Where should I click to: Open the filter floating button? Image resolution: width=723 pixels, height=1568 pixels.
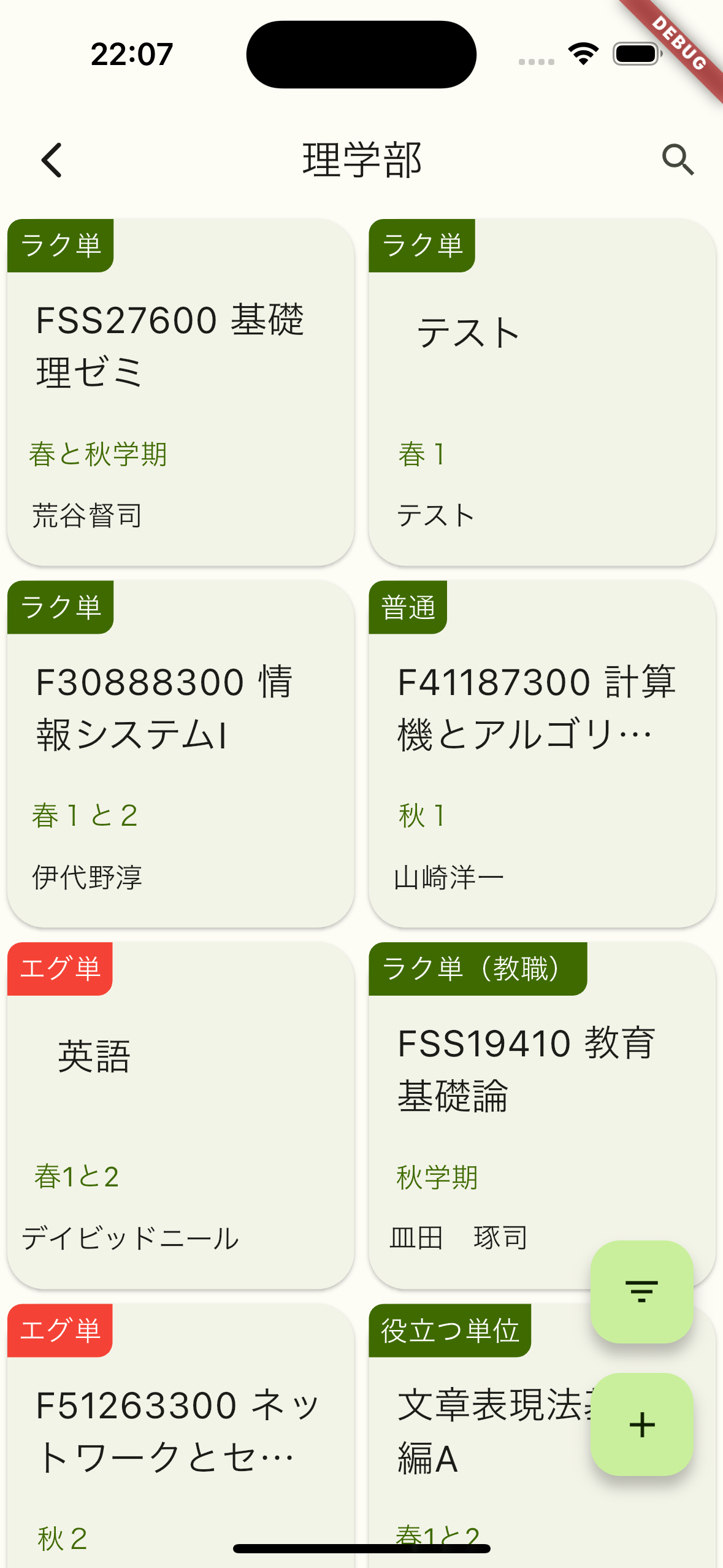[x=642, y=1291]
